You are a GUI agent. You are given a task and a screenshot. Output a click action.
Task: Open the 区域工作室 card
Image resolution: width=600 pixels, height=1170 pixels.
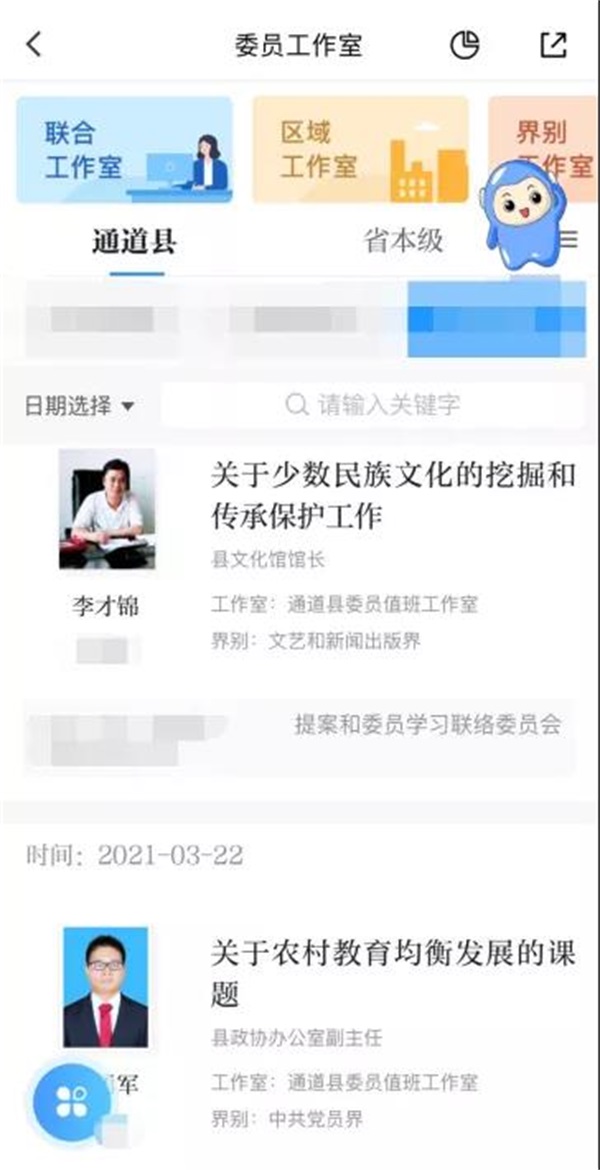tap(360, 150)
